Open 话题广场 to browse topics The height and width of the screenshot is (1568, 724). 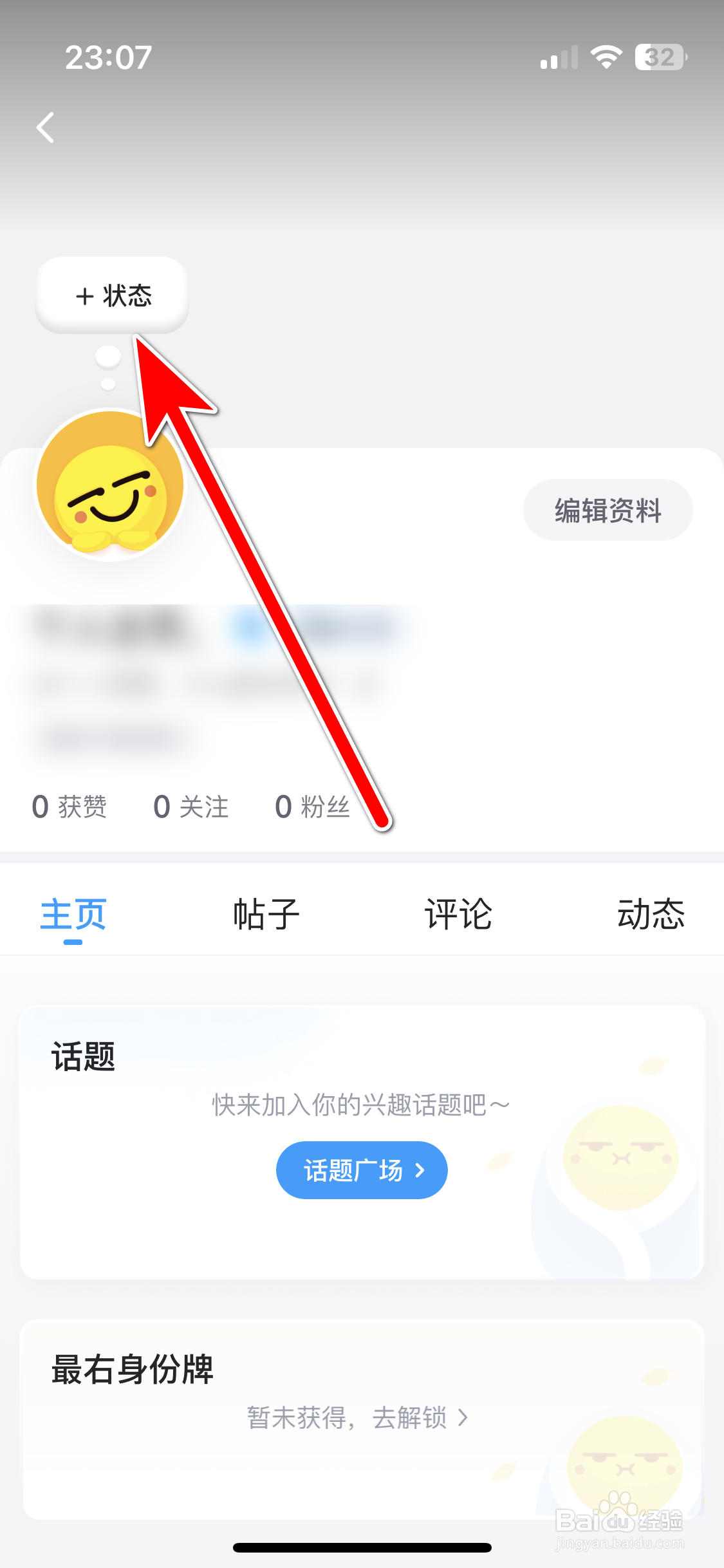point(362,1170)
